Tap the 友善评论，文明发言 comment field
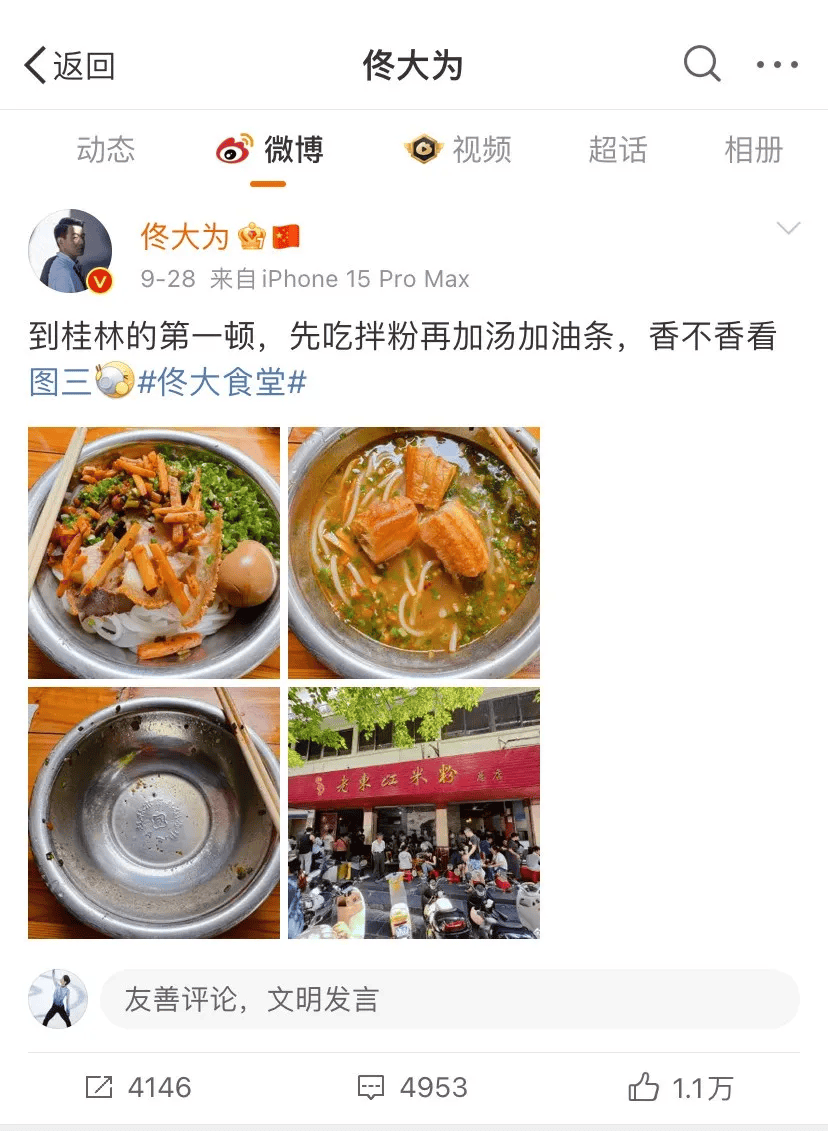The width and height of the screenshot is (828, 1131). coord(450,999)
